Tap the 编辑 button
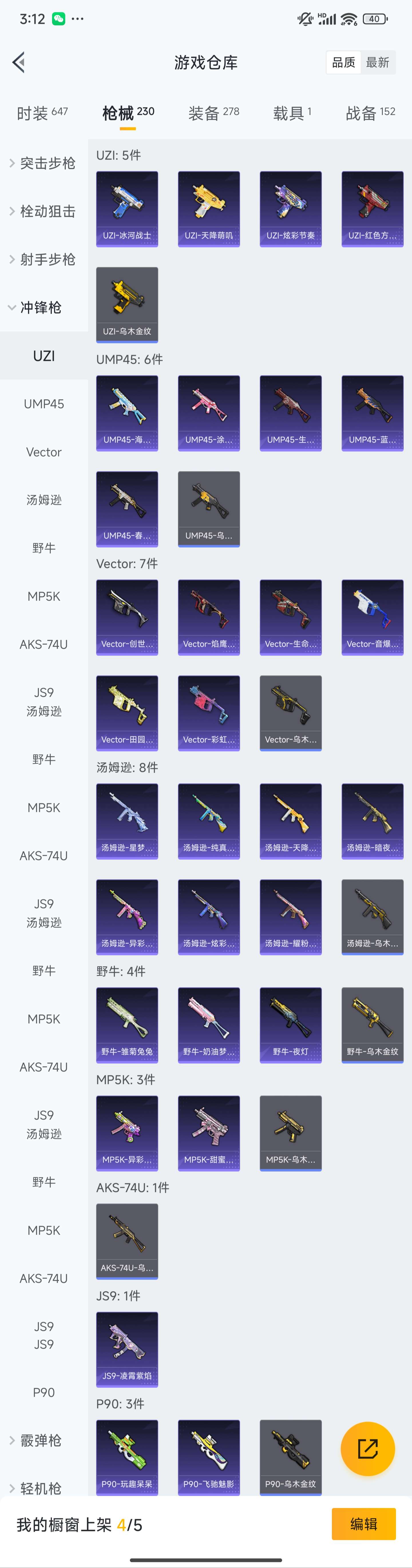This screenshot has width=412, height=1568. tap(363, 1524)
